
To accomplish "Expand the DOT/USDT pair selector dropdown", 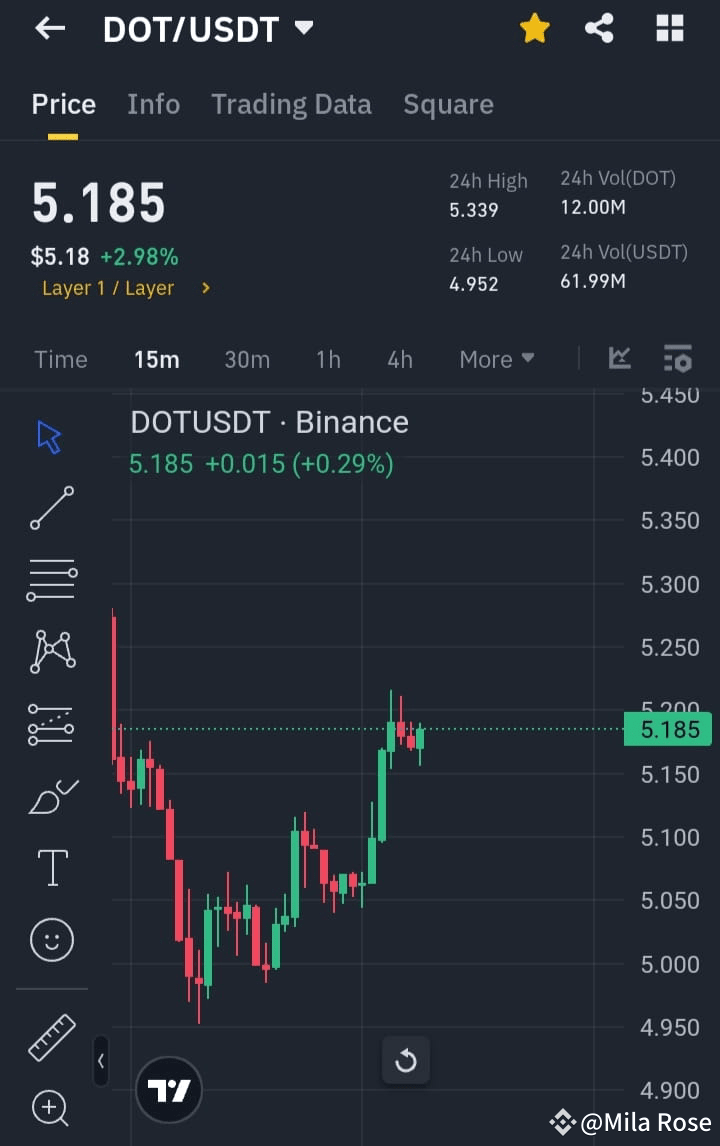I will (305, 28).
